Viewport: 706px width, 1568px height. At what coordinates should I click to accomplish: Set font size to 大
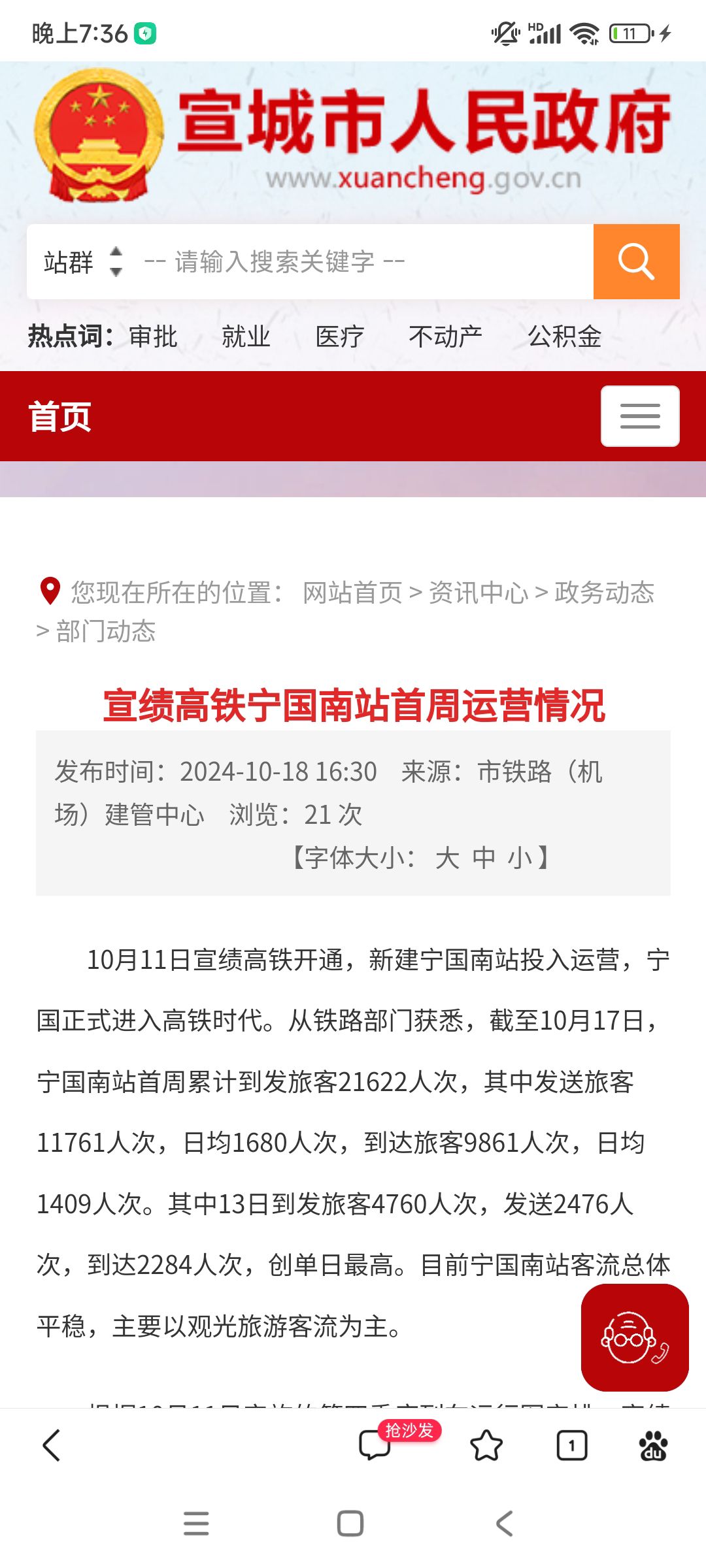[x=447, y=858]
